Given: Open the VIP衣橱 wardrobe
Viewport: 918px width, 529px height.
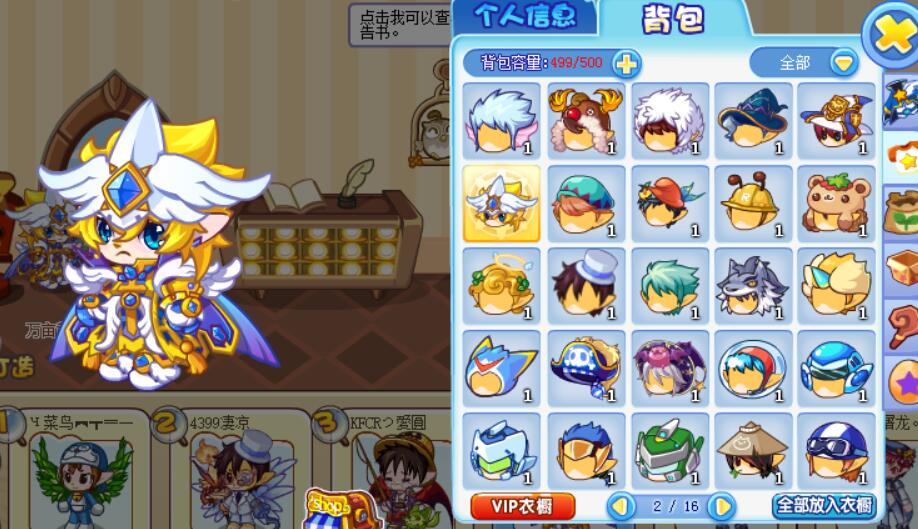Looking at the screenshot, I should [x=523, y=505].
